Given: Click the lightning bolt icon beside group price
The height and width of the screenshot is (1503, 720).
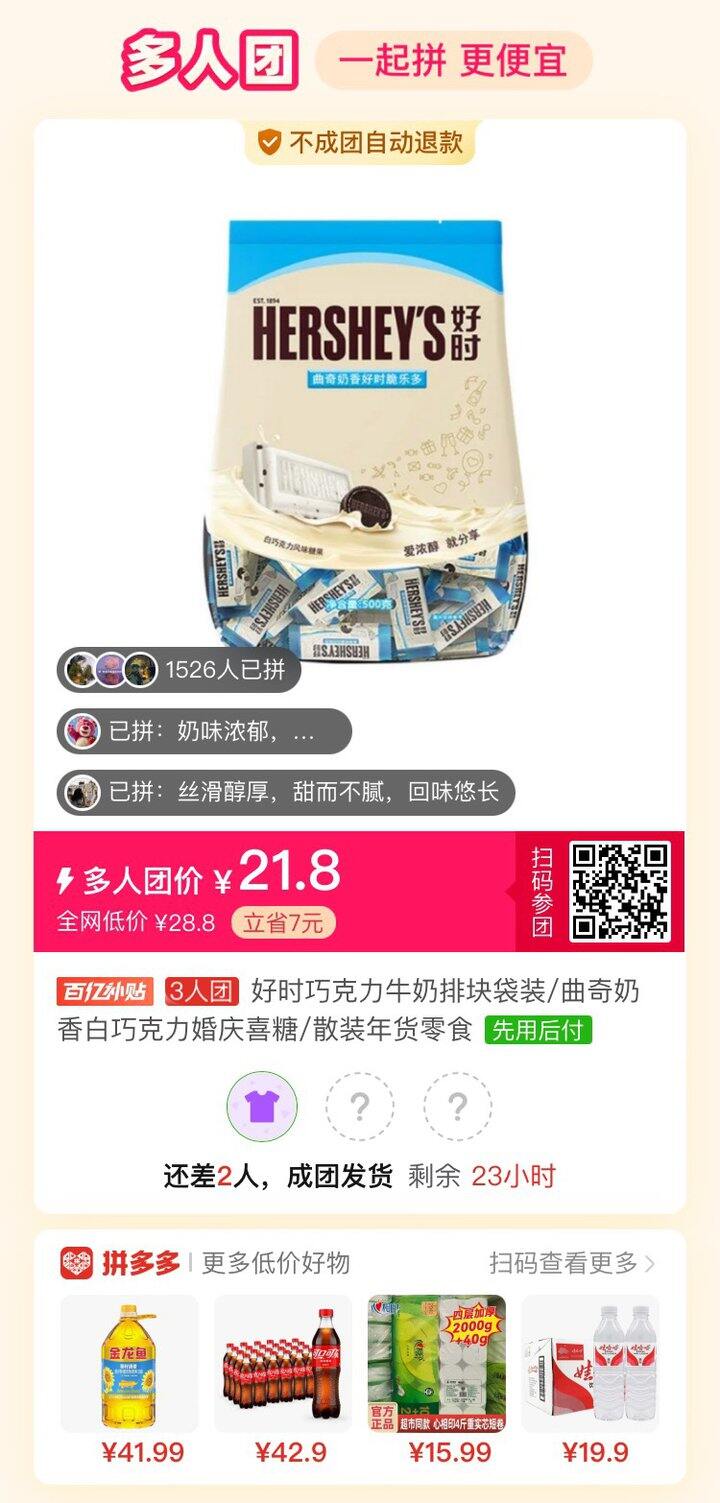Looking at the screenshot, I should [66, 878].
